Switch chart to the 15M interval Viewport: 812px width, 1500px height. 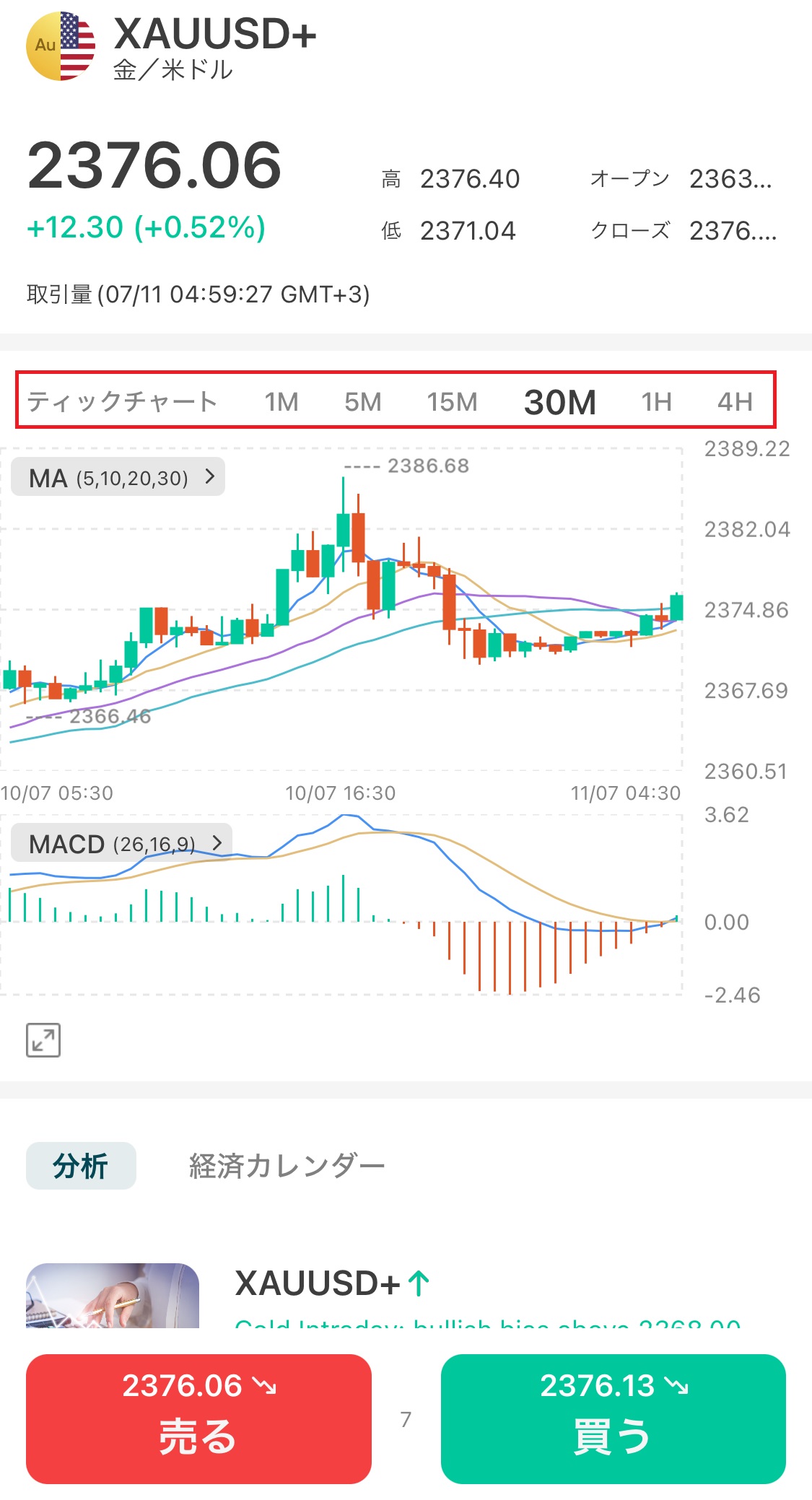tap(452, 401)
